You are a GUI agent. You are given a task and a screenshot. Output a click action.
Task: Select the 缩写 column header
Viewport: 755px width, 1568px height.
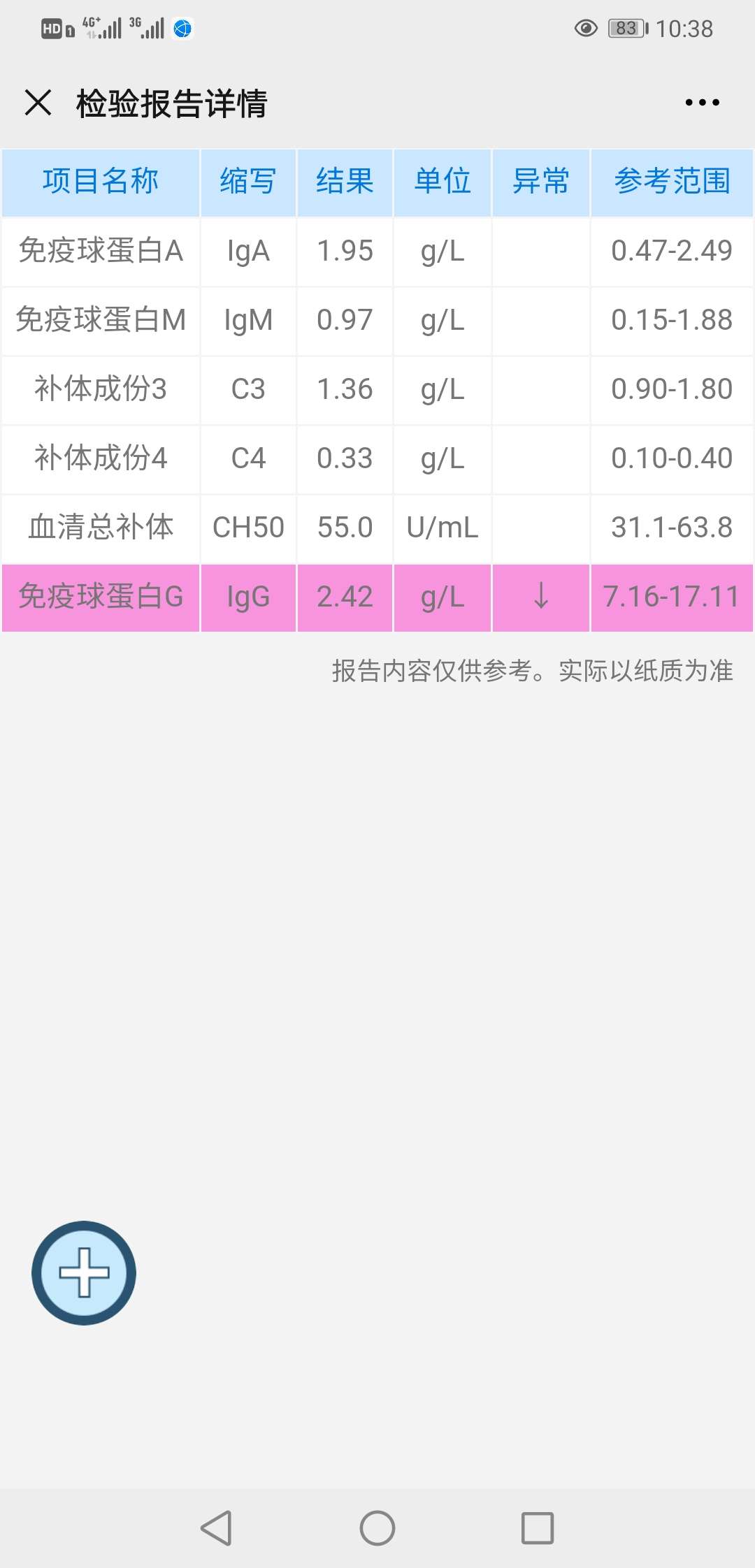click(x=247, y=181)
